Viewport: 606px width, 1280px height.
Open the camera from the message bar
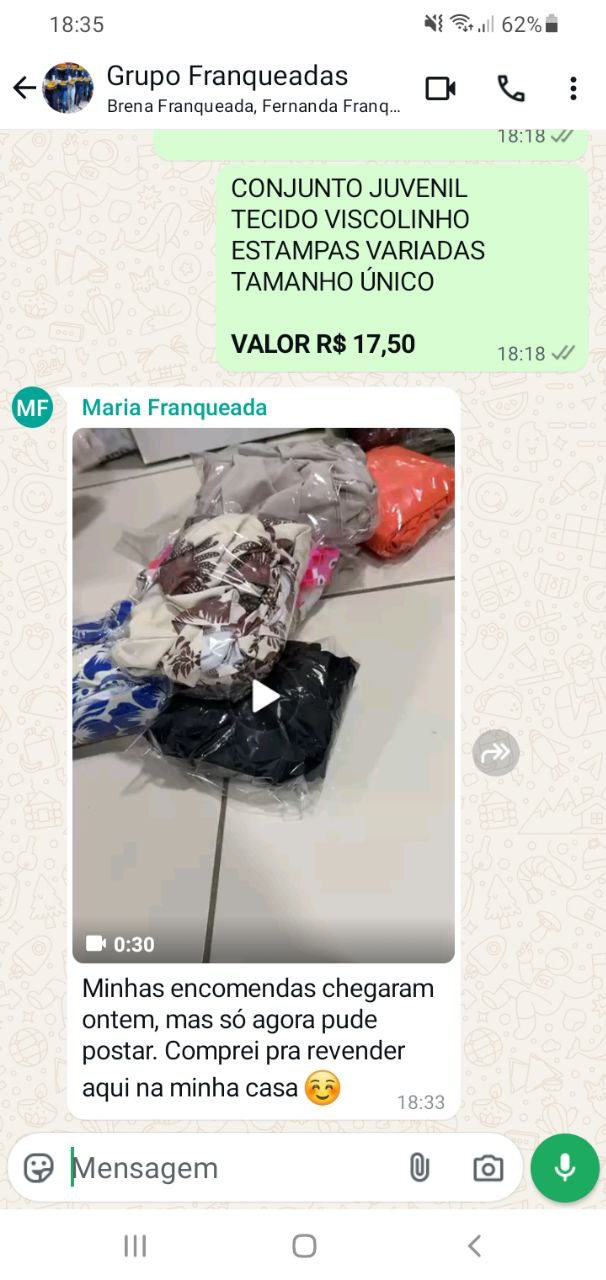488,1167
